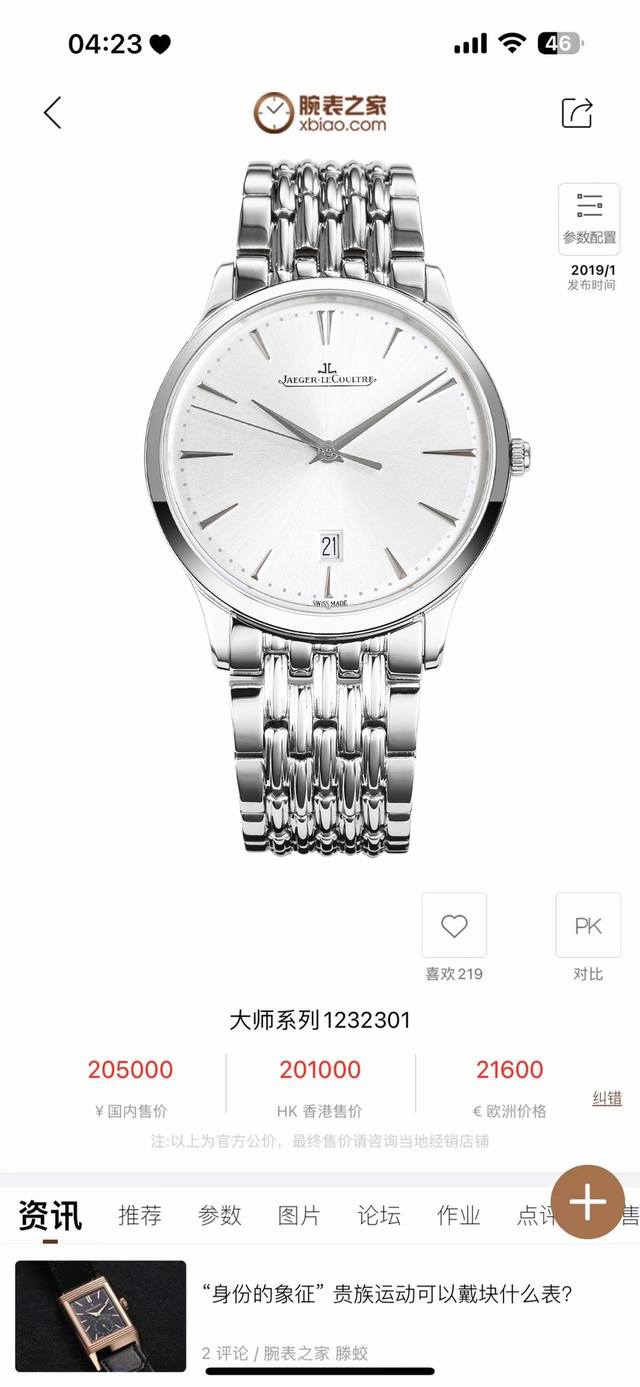Open the article "身份的象征" 贵族运动可以戴块什么表

[x=386, y=1296]
